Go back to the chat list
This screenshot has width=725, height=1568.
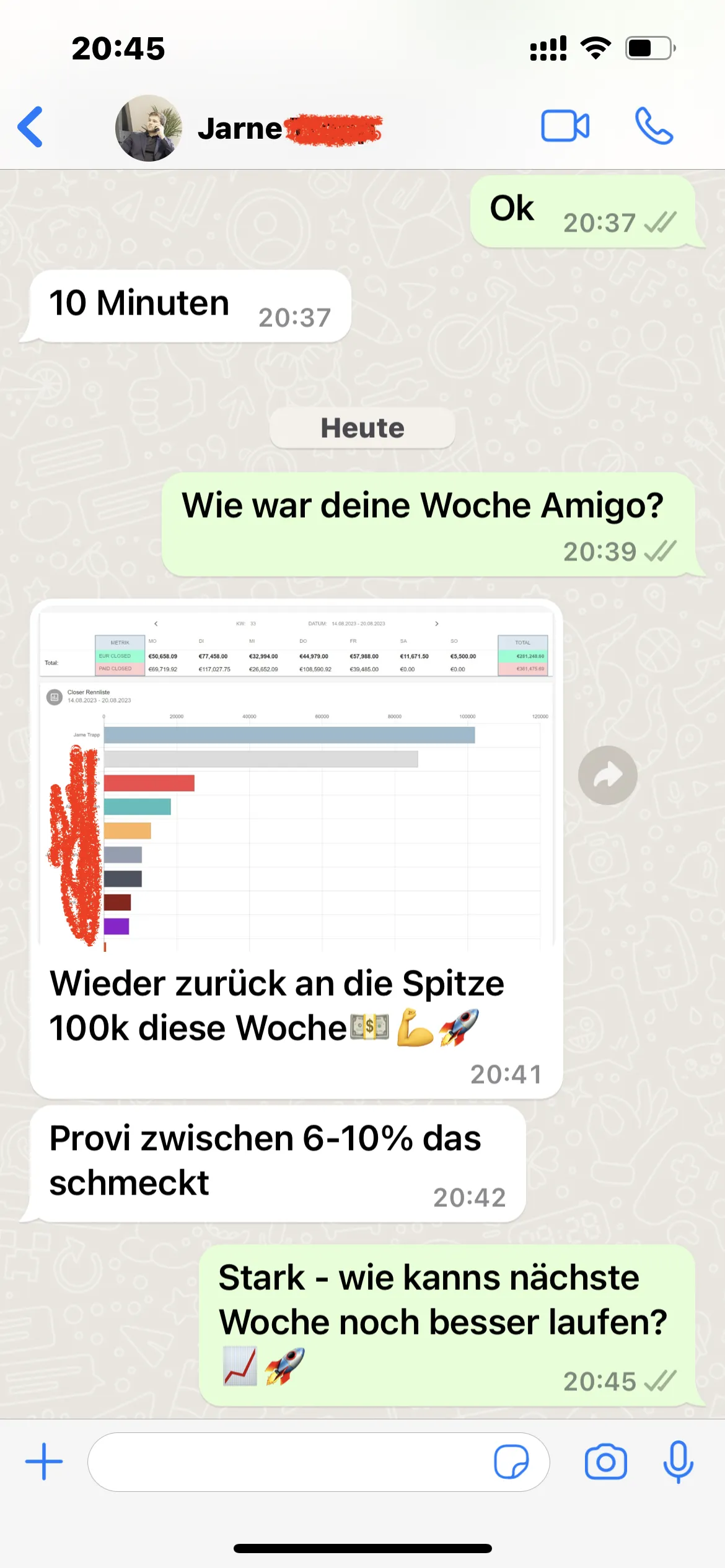30,127
